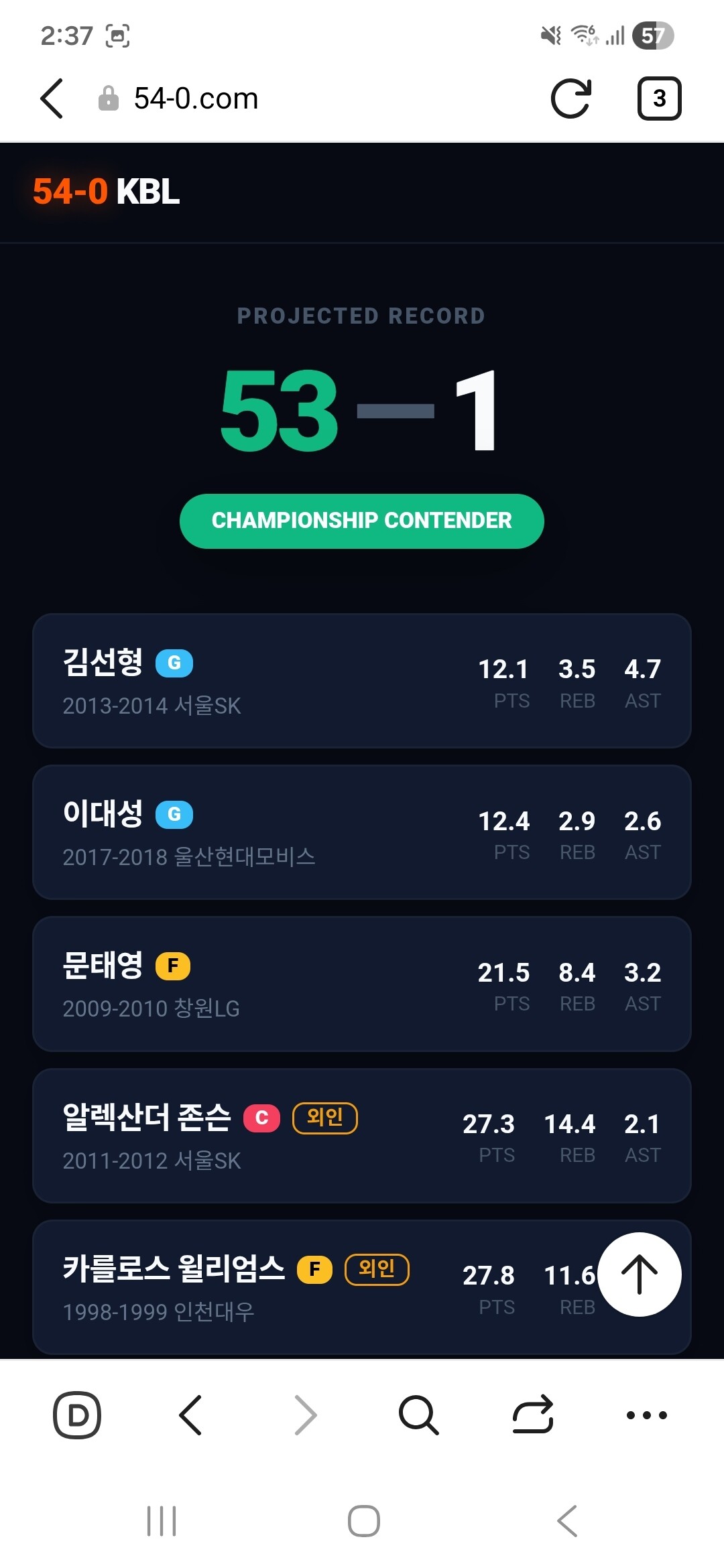This screenshot has width=724, height=1568.
Task: Jump to top with the floating arrow button
Action: click(x=640, y=1275)
